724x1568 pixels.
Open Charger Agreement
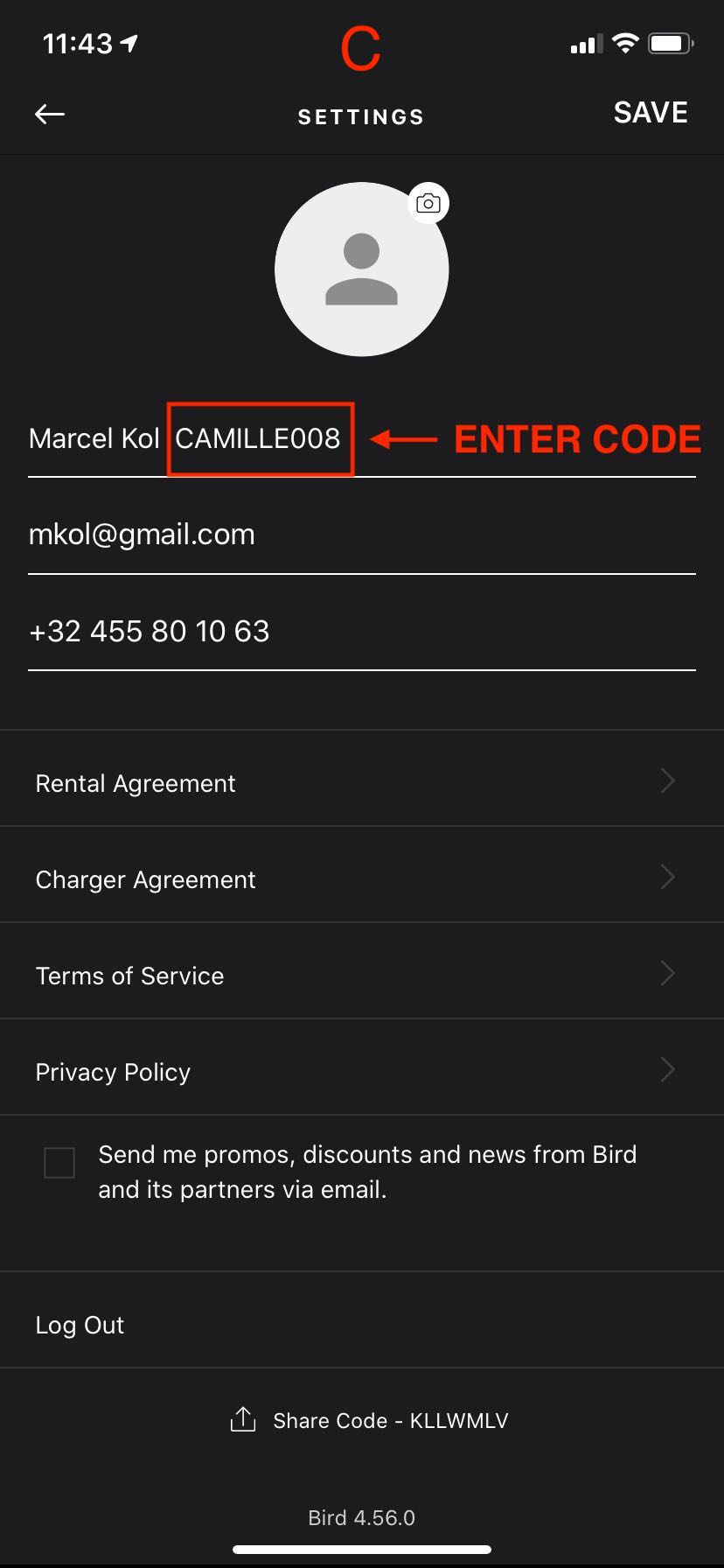(x=362, y=875)
